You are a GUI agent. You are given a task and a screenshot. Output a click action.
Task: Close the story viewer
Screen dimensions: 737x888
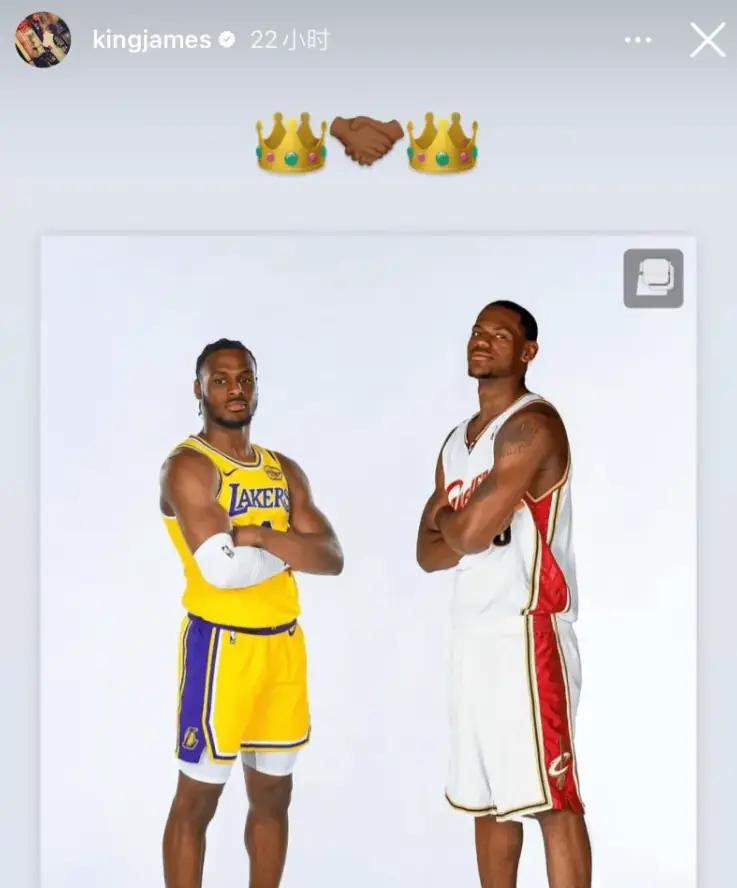click(707, 40)
